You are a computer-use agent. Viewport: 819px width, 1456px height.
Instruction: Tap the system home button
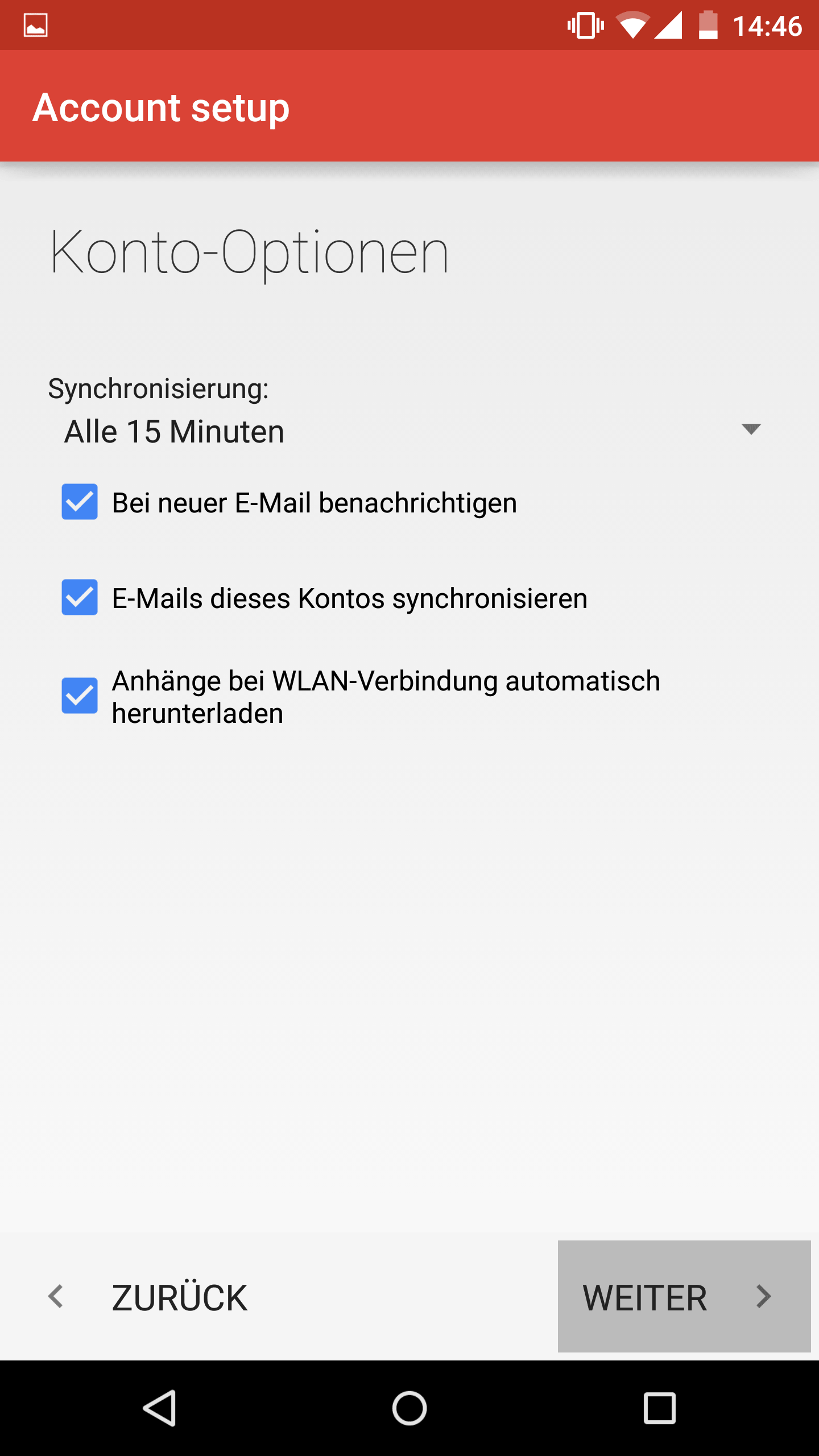[409, 1408]
